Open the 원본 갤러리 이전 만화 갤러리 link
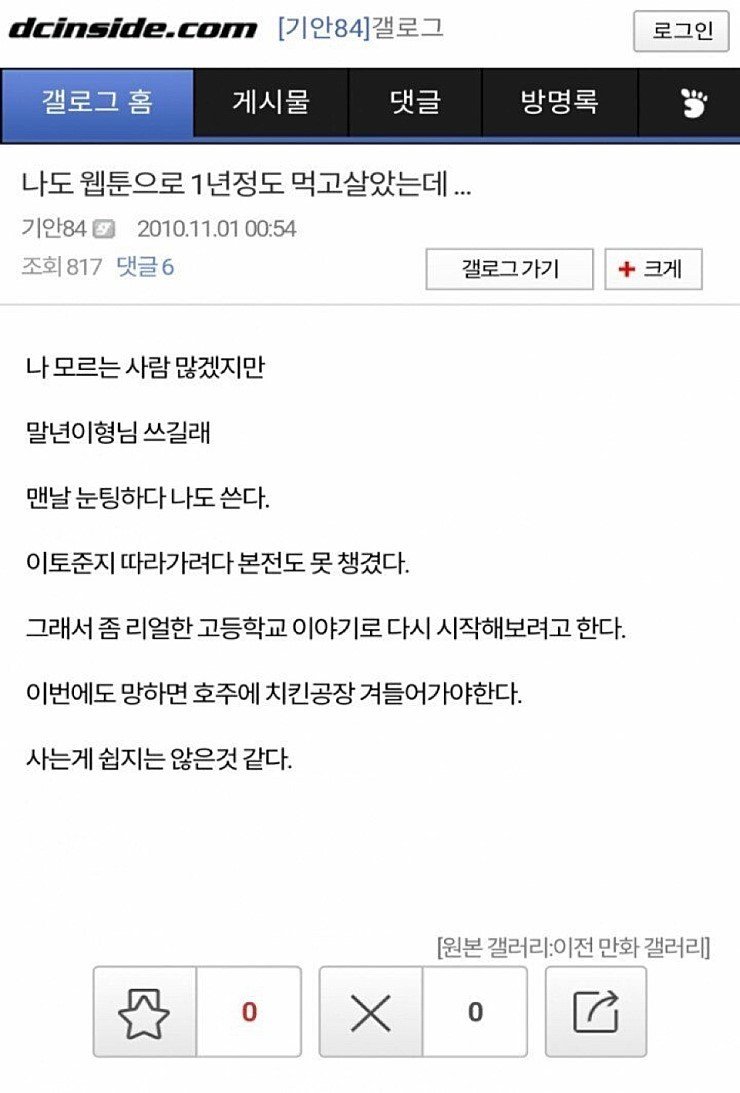 click(573, 946)
